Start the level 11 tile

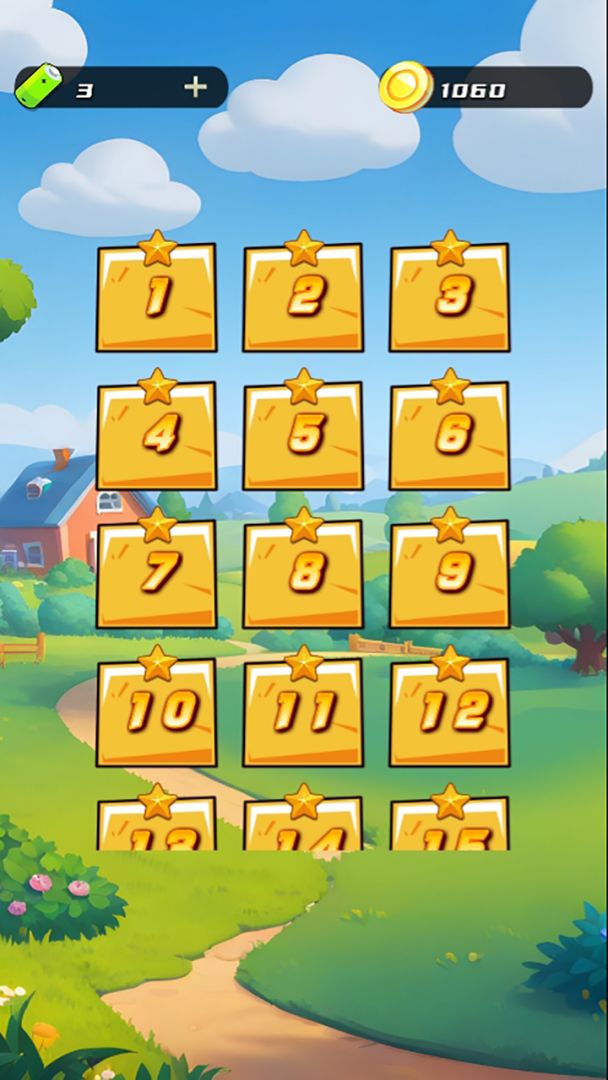click(303, 712)
